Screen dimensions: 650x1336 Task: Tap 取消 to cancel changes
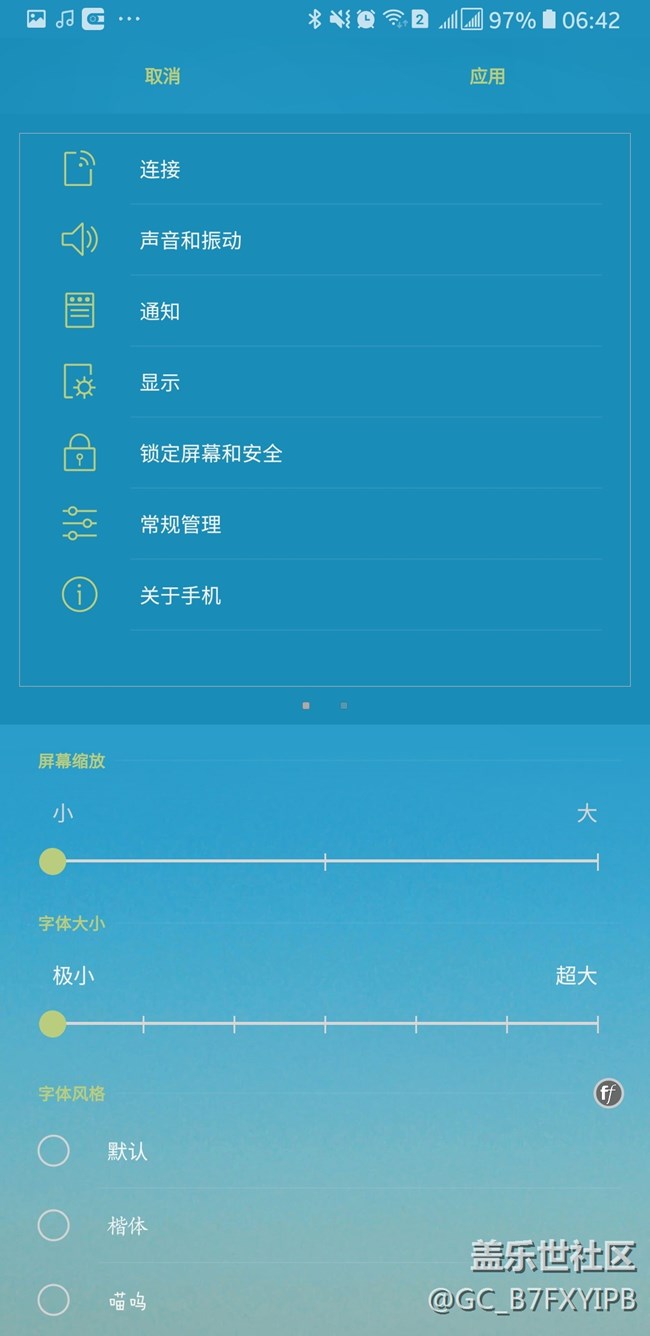point(162,76)
